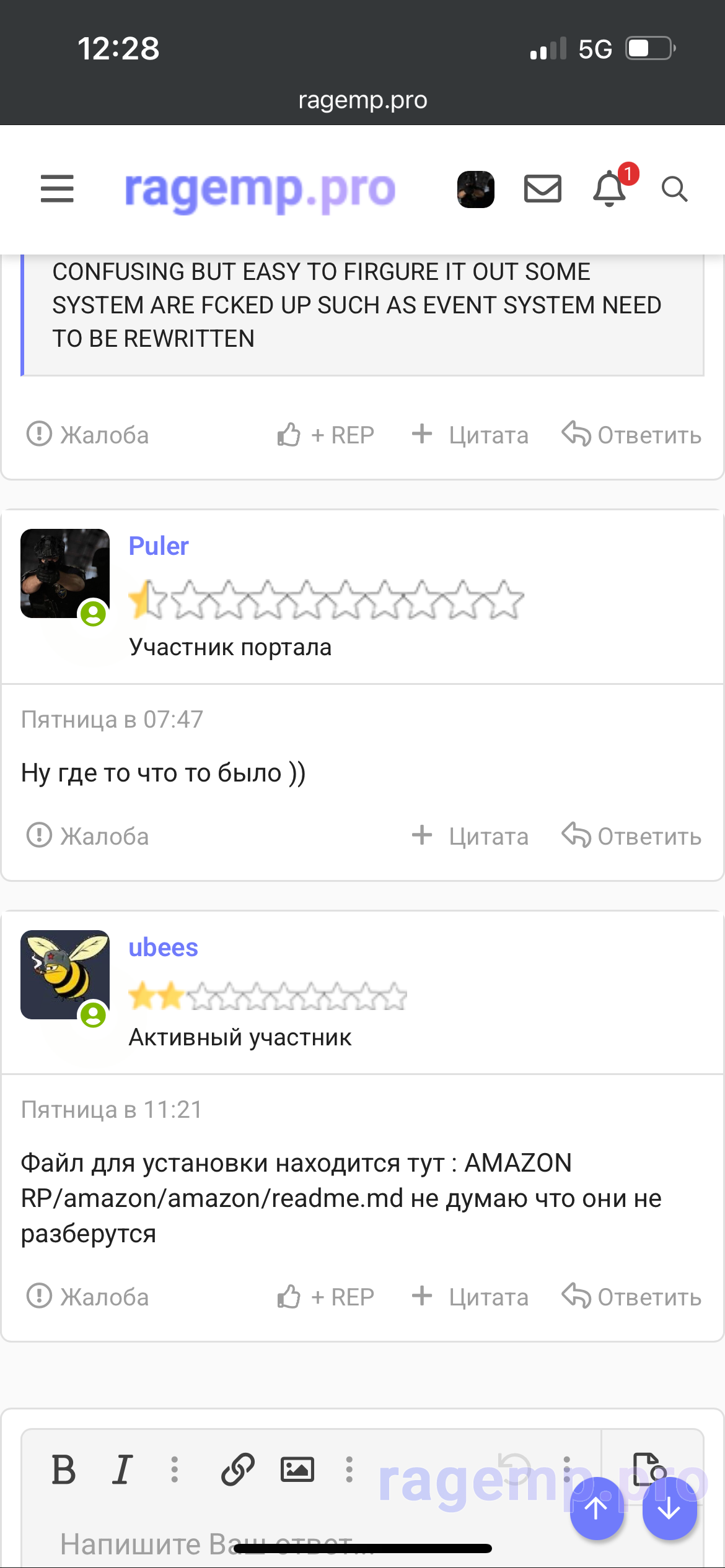
Task: Insert a link in the reply editor
Action: (x=238, y=1470)
